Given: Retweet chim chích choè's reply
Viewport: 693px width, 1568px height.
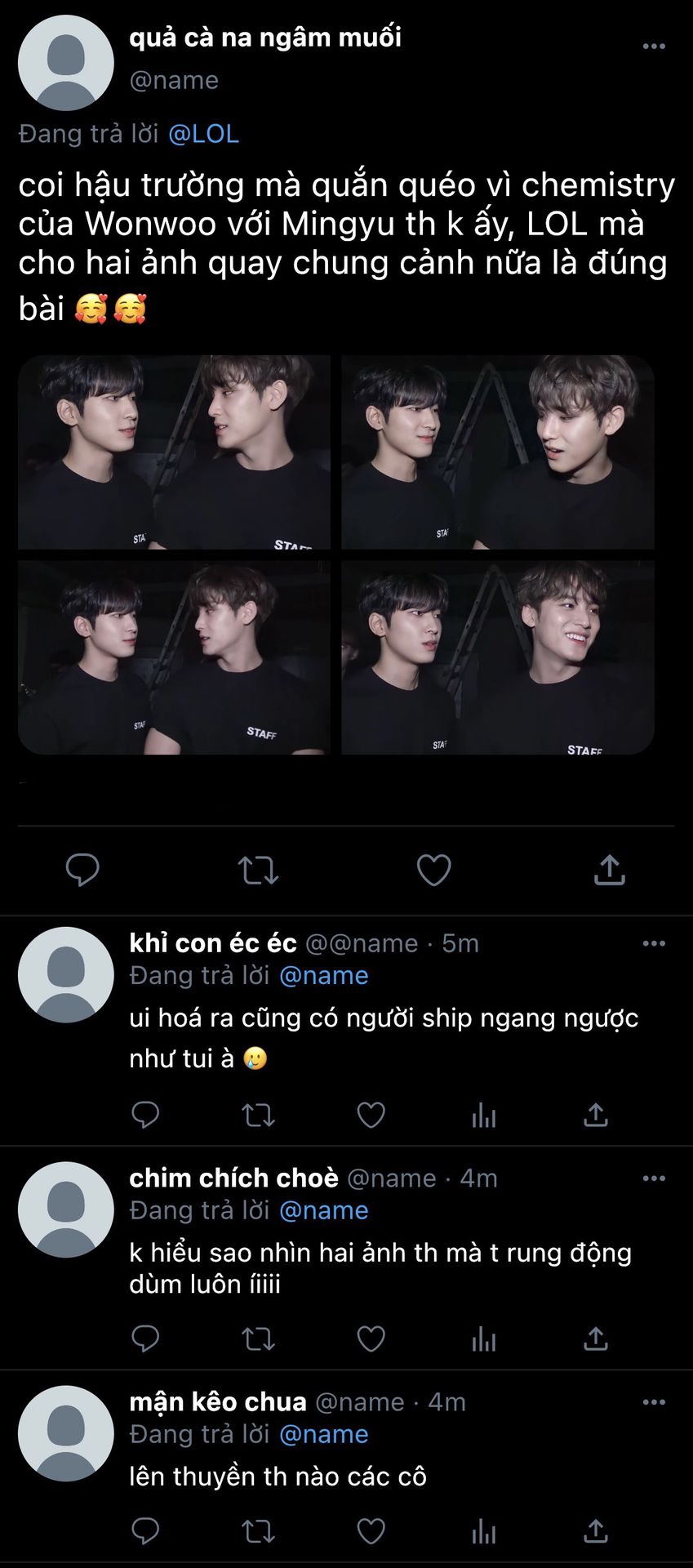Looking at the screenshot, I should [x=258, y=1339].
